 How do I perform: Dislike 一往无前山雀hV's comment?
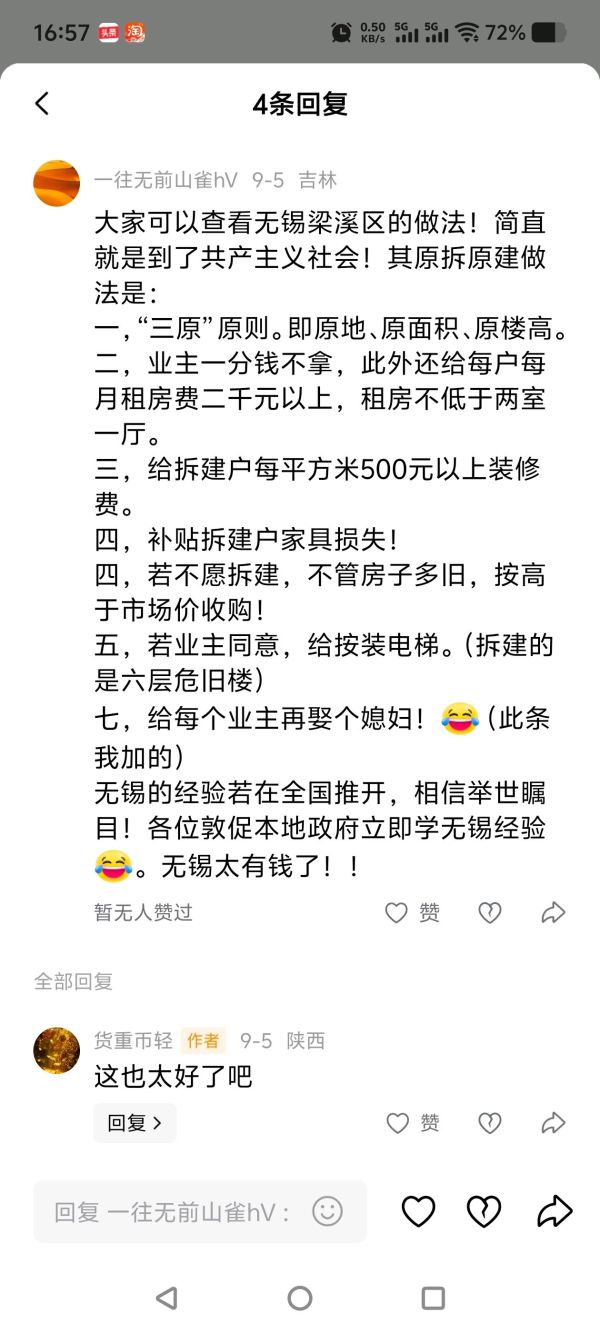pos(489,912)
